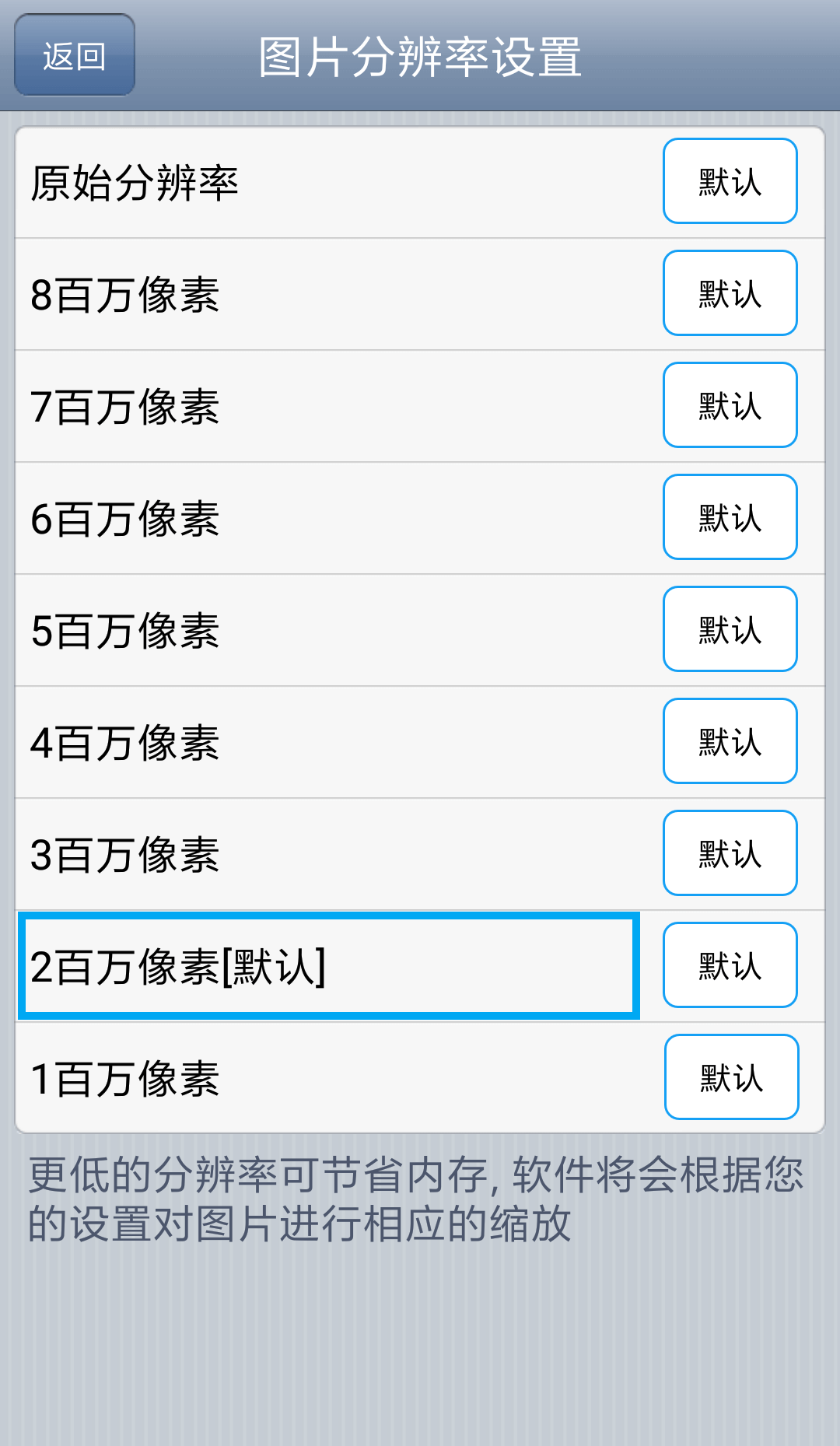
Task: Make 3百万像素 the default
Action: pyautogui.click(x=730, y=853)
